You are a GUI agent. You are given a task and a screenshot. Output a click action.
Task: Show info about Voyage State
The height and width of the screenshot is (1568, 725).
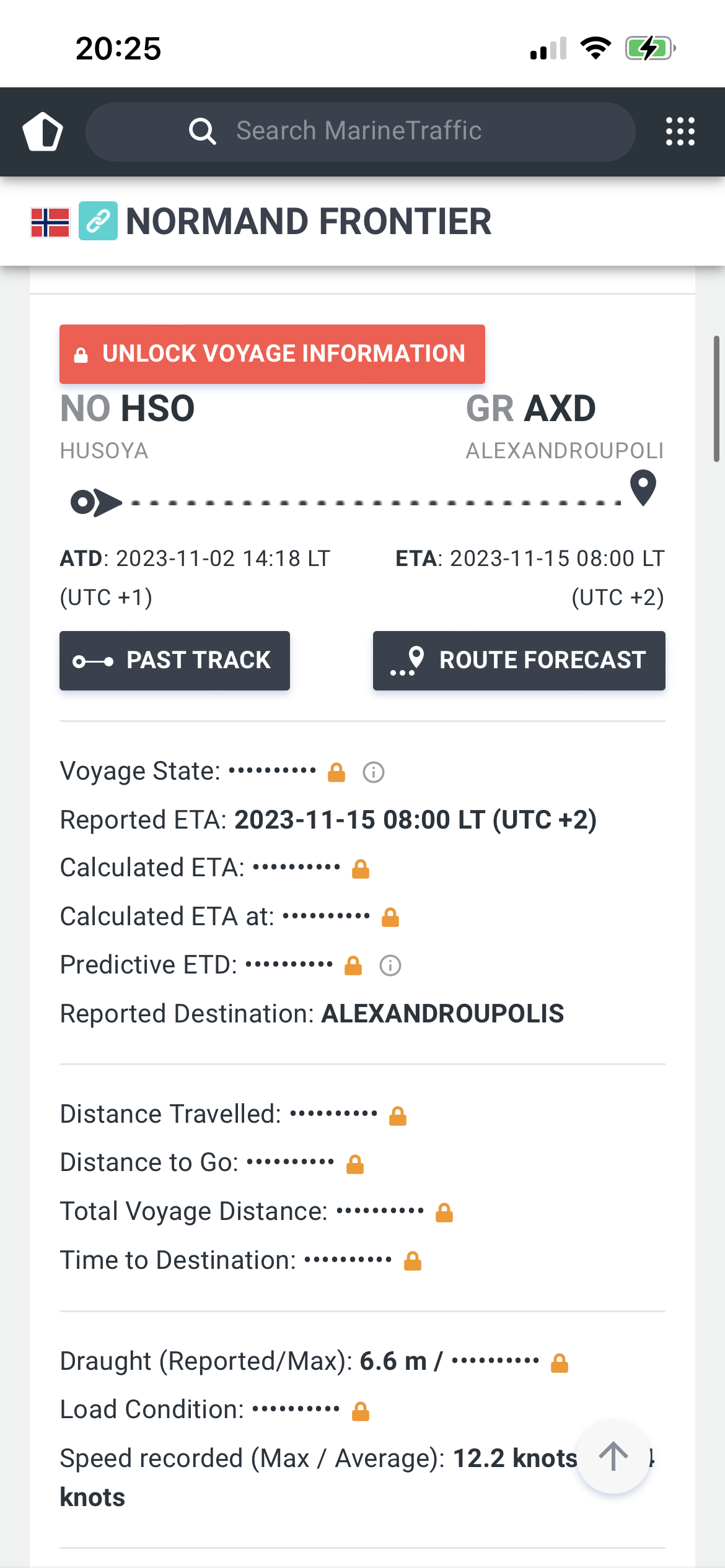374,772
